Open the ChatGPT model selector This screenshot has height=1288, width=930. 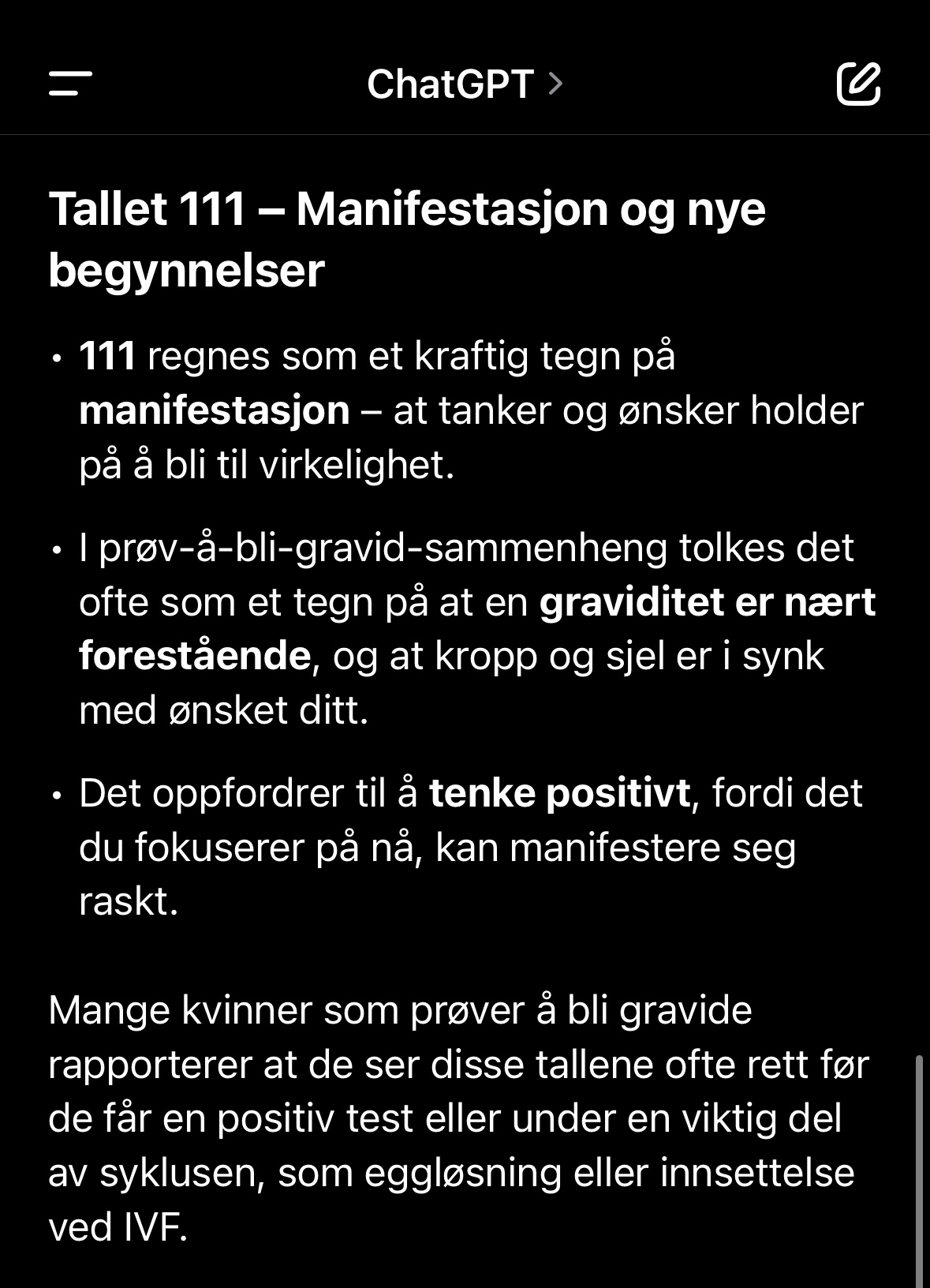(465, 84)
